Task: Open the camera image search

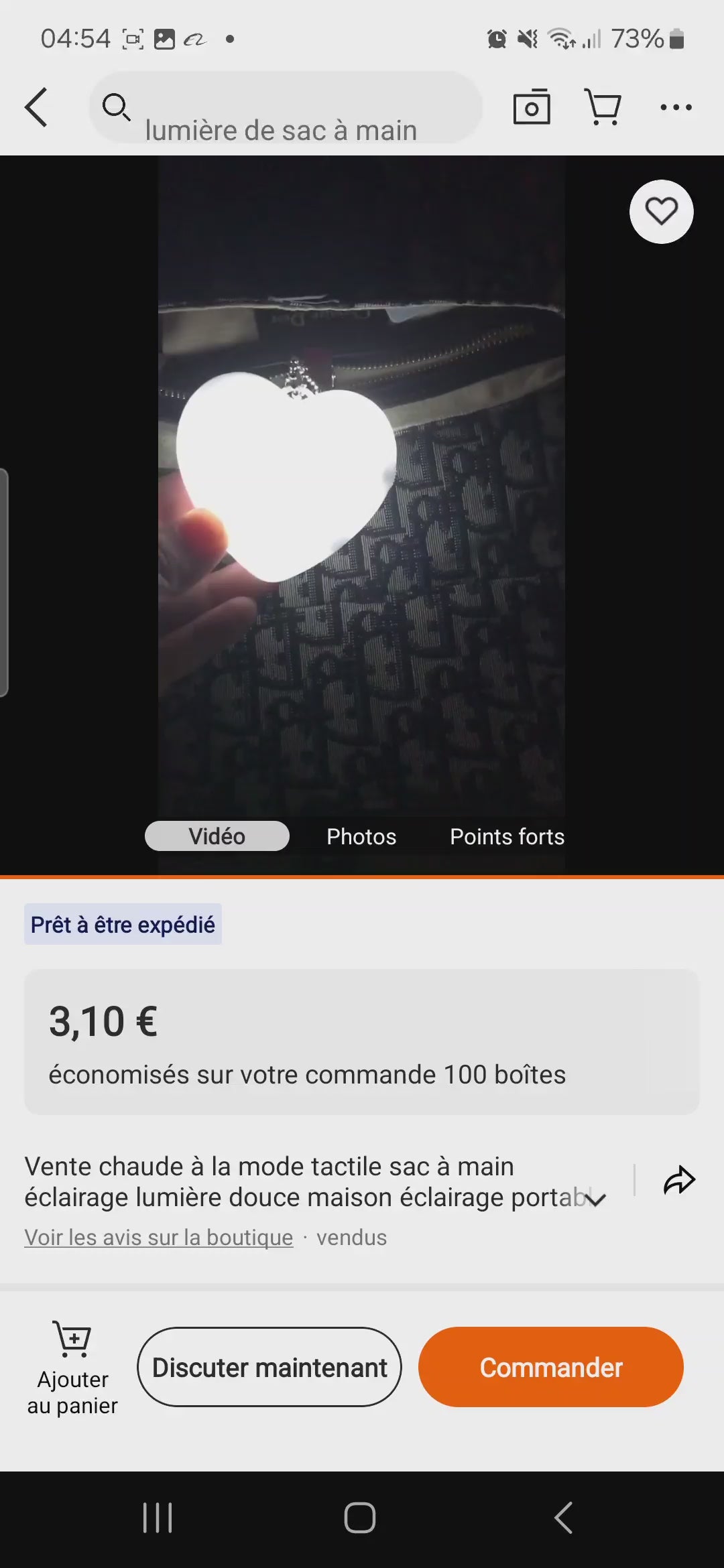Action: [x=532, y=107]
